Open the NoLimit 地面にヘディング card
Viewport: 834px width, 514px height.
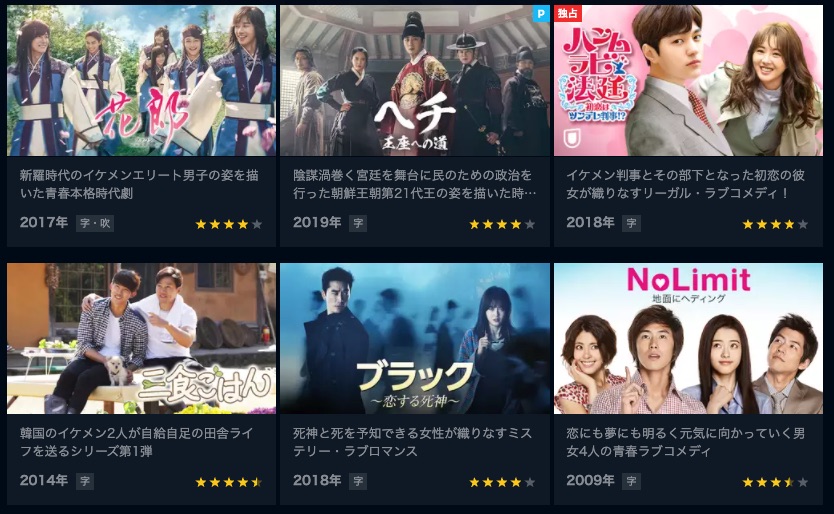[x=690, y=339]
